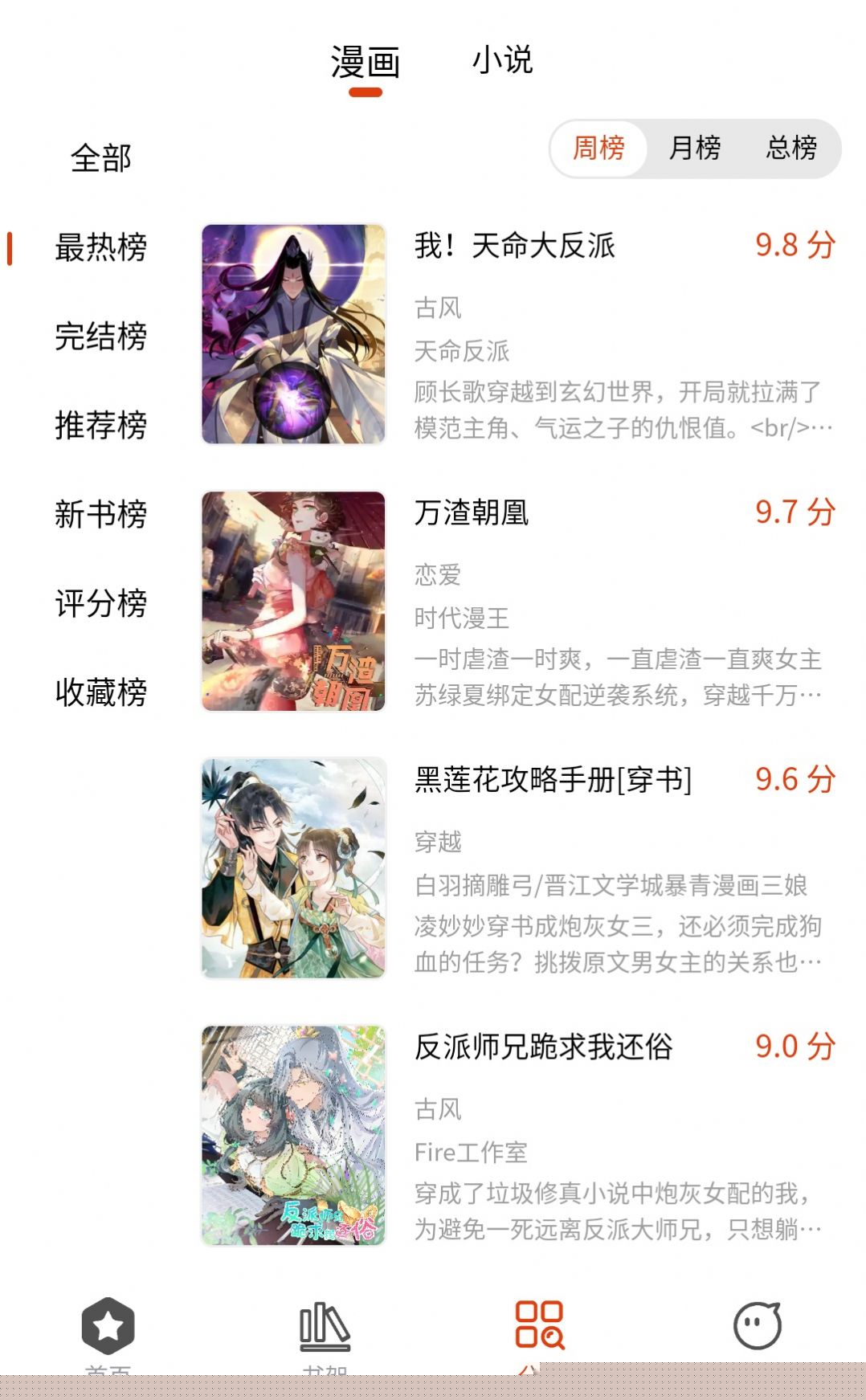Tap the category grid search tab
This screenshot has width=866, height=1400.
point(540,1327)
